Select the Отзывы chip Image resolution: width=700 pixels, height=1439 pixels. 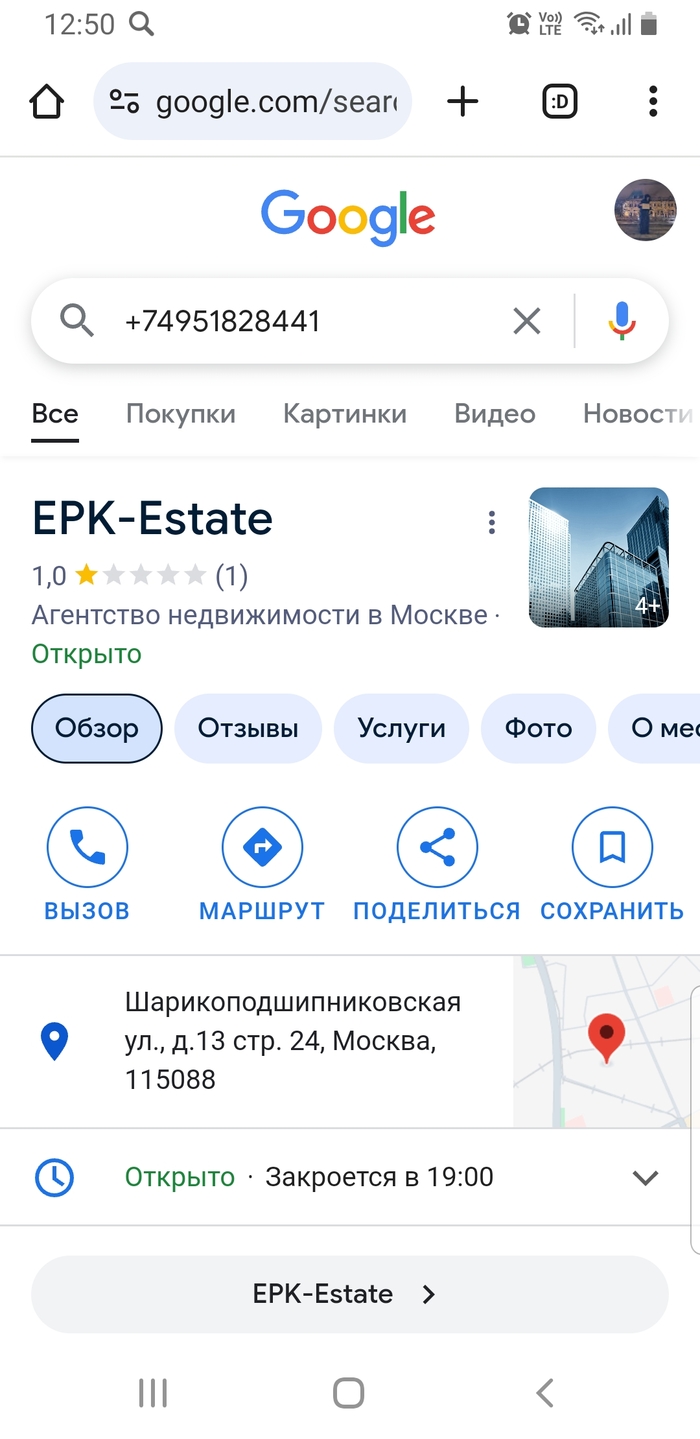pos(248,728)
